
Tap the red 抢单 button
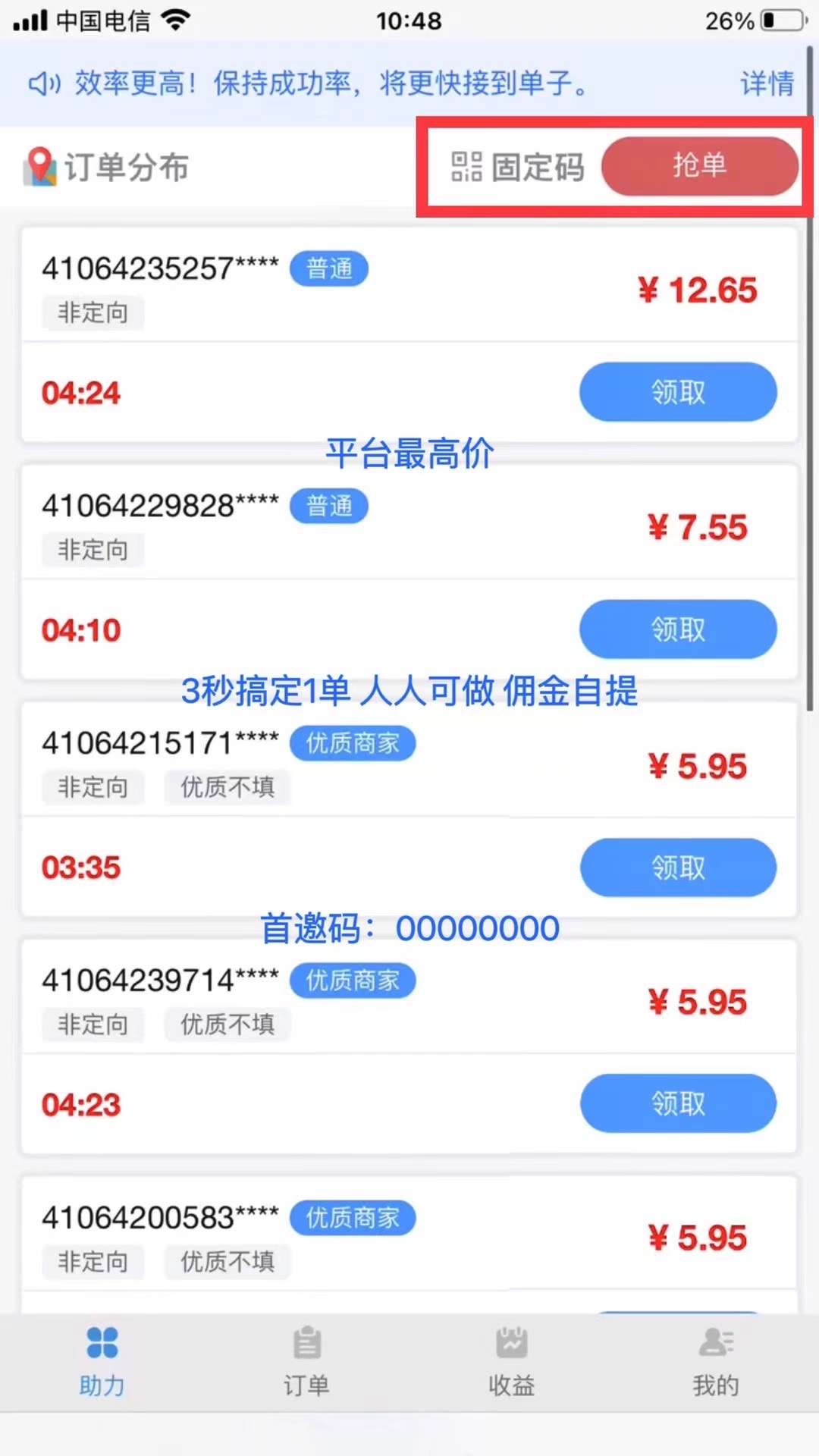coord(700,166)
